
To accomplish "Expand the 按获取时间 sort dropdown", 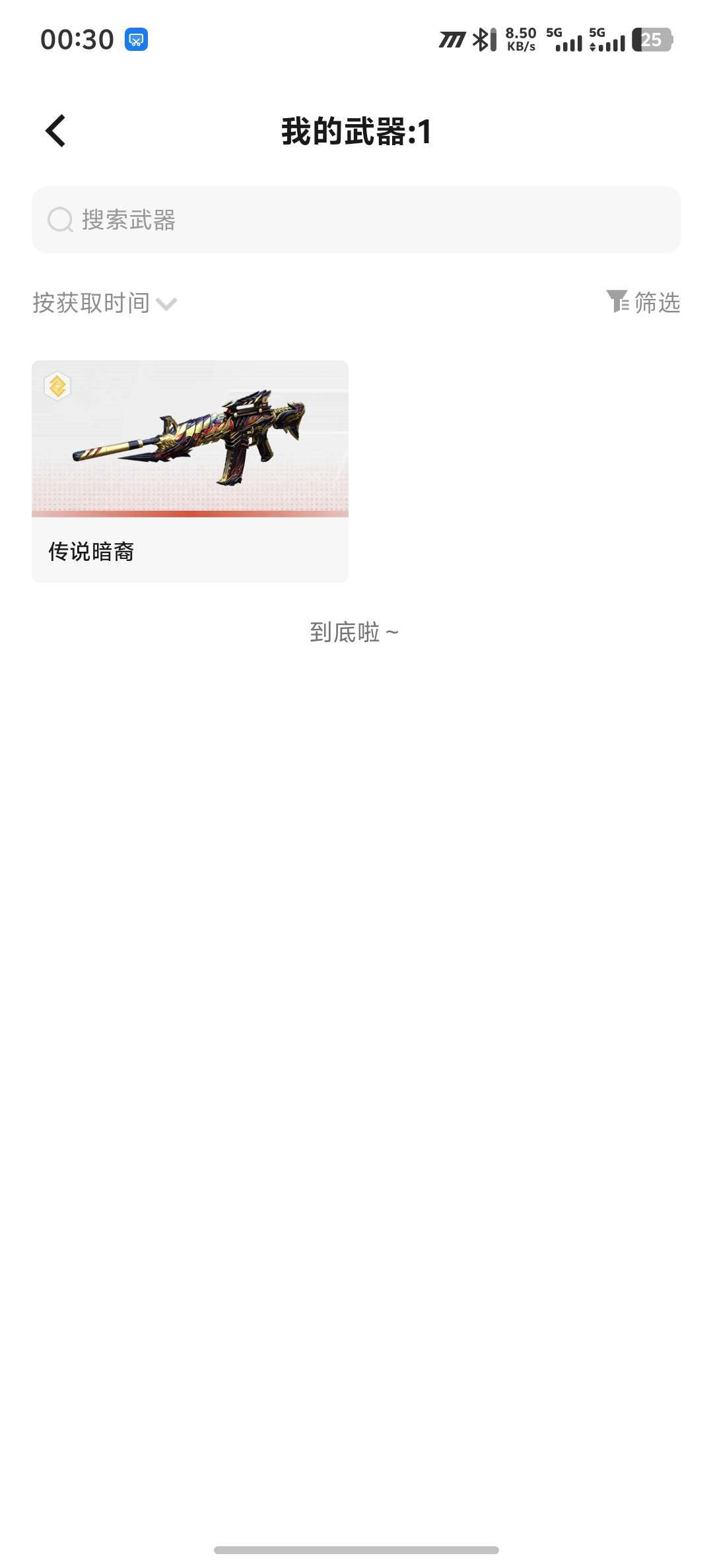I will point(104,303).
